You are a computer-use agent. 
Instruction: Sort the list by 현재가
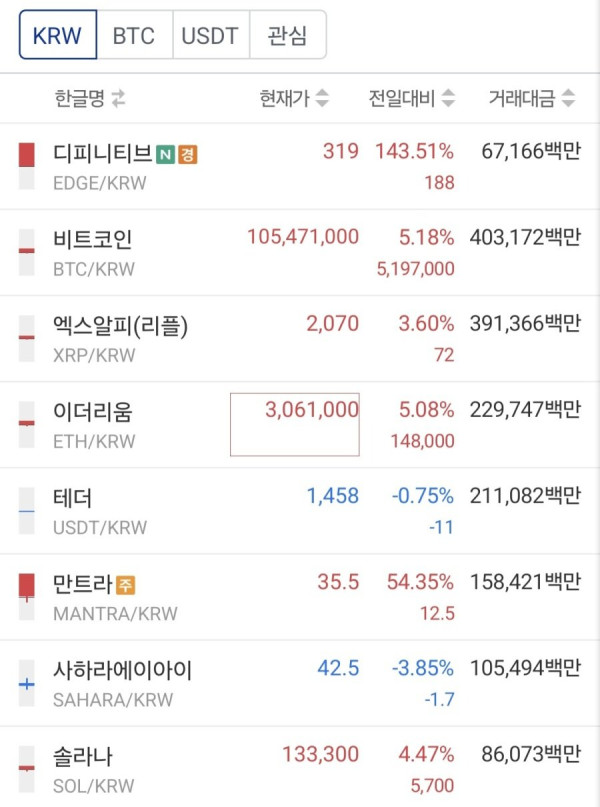tap(294, 98)
